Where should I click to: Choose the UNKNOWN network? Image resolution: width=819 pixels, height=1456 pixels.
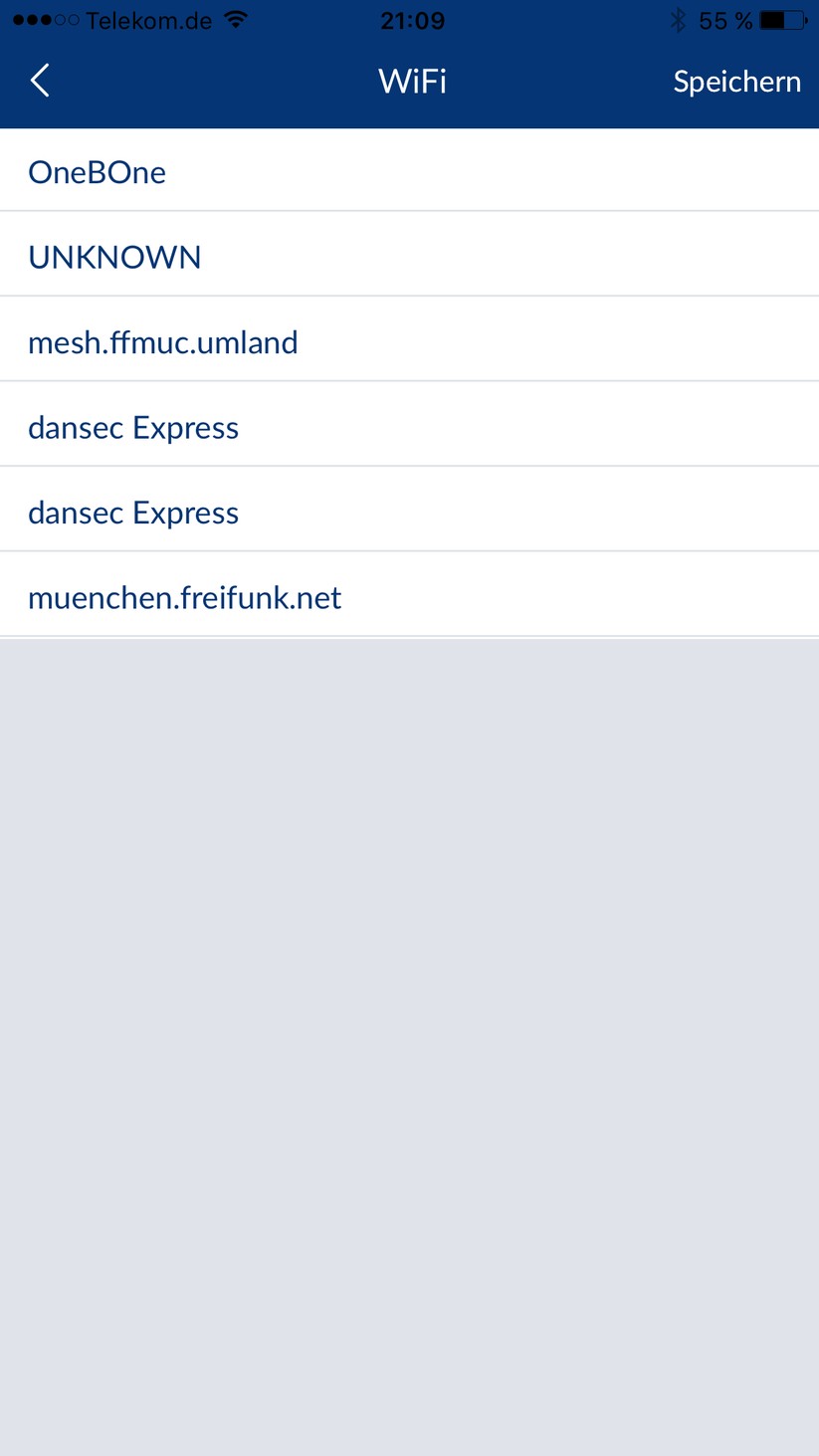114,257
